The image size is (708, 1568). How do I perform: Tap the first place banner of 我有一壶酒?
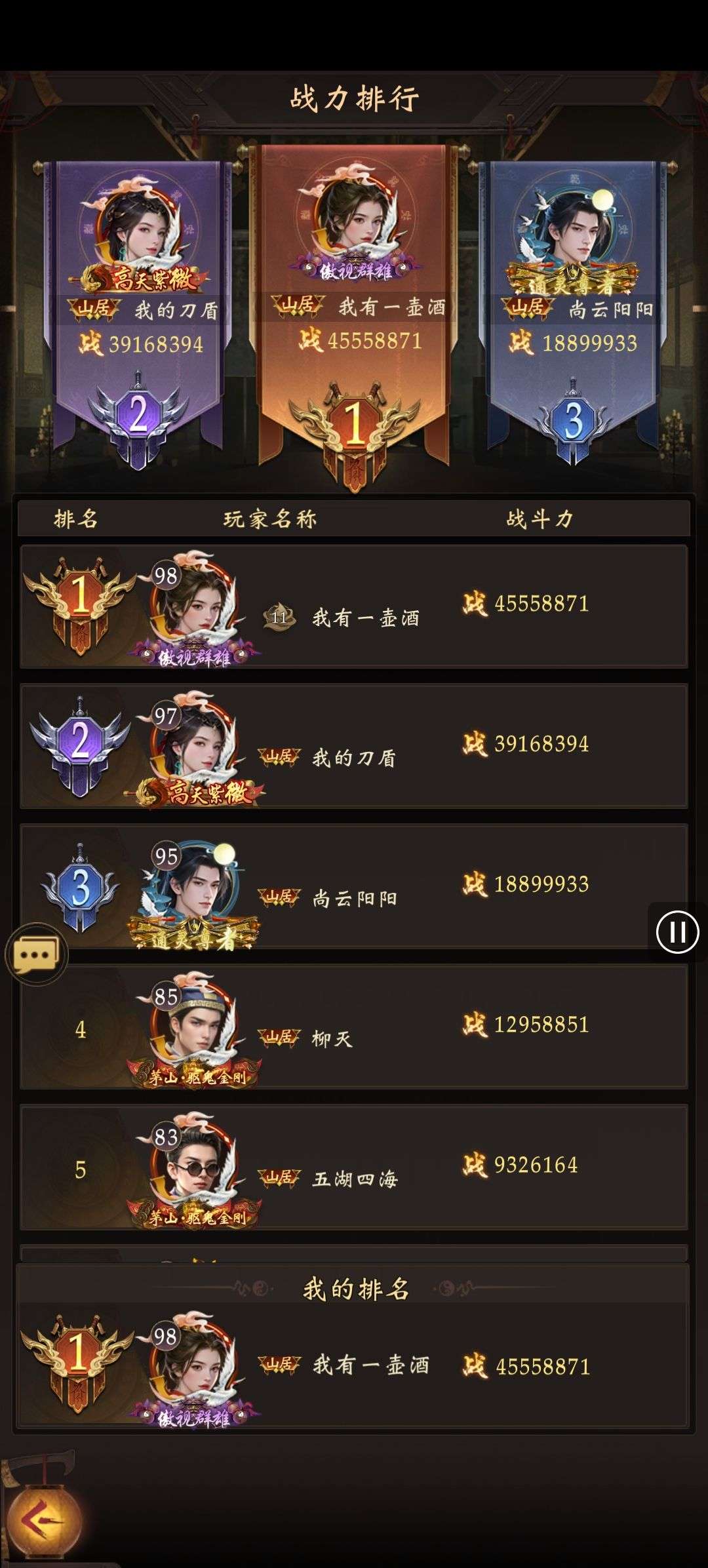pos(354,295)
